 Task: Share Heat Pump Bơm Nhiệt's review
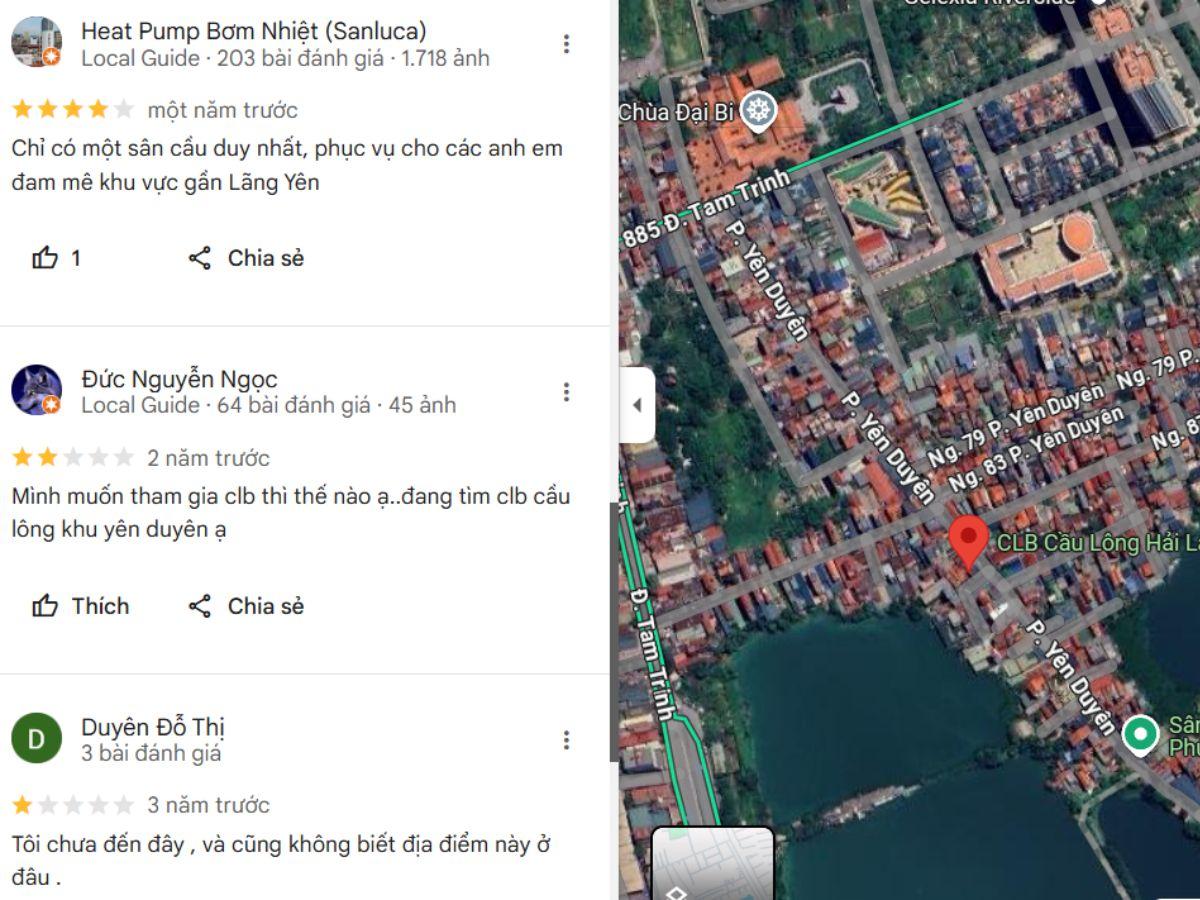[246, 258]
